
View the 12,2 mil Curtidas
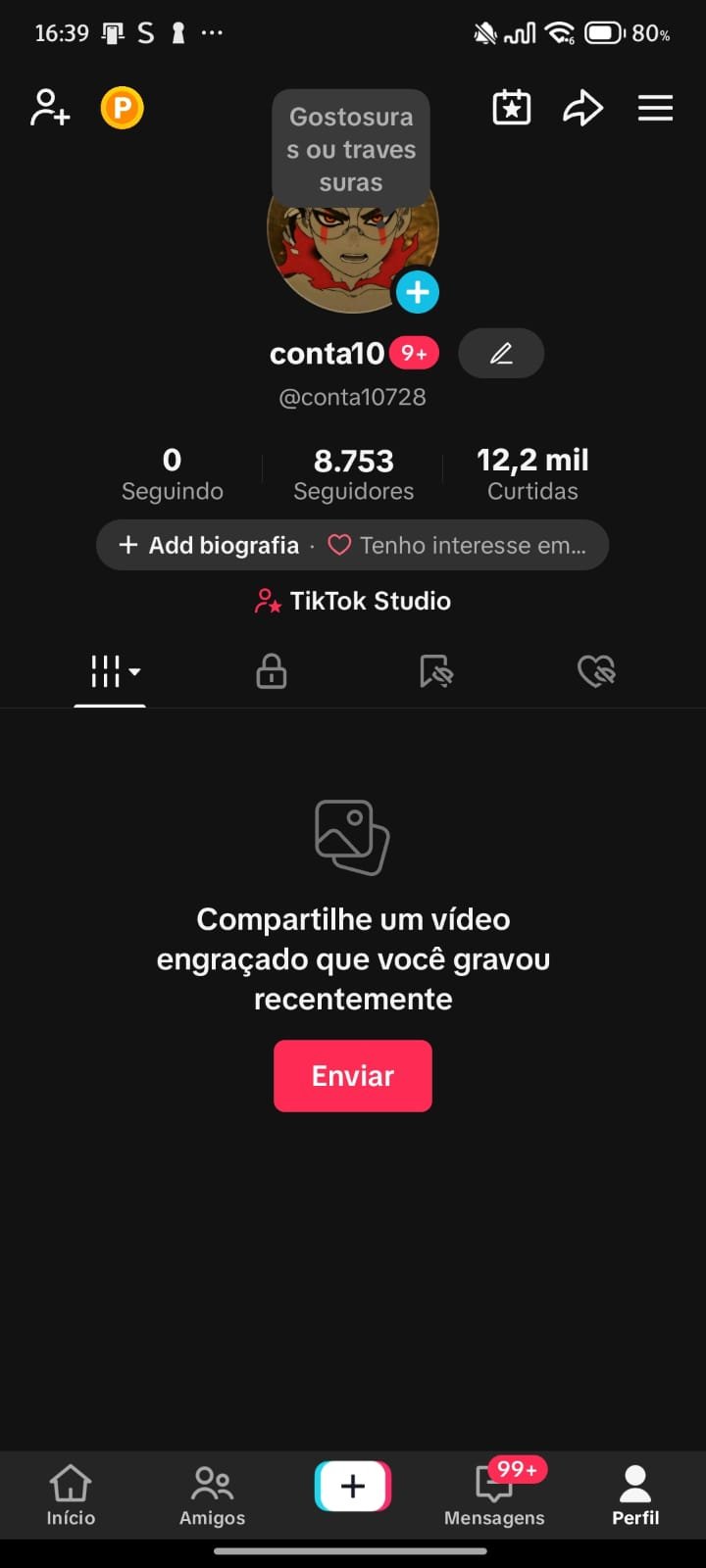(532, 473)
